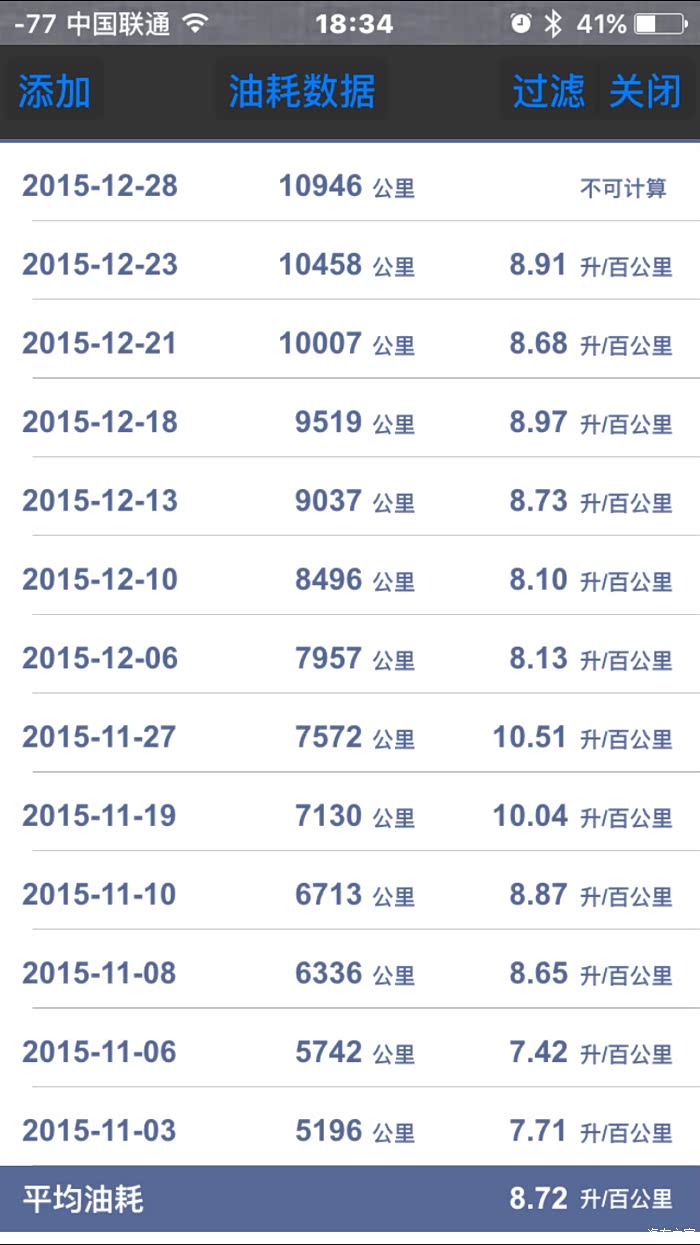Open the 2015-12-06 entry

(350, 658)
